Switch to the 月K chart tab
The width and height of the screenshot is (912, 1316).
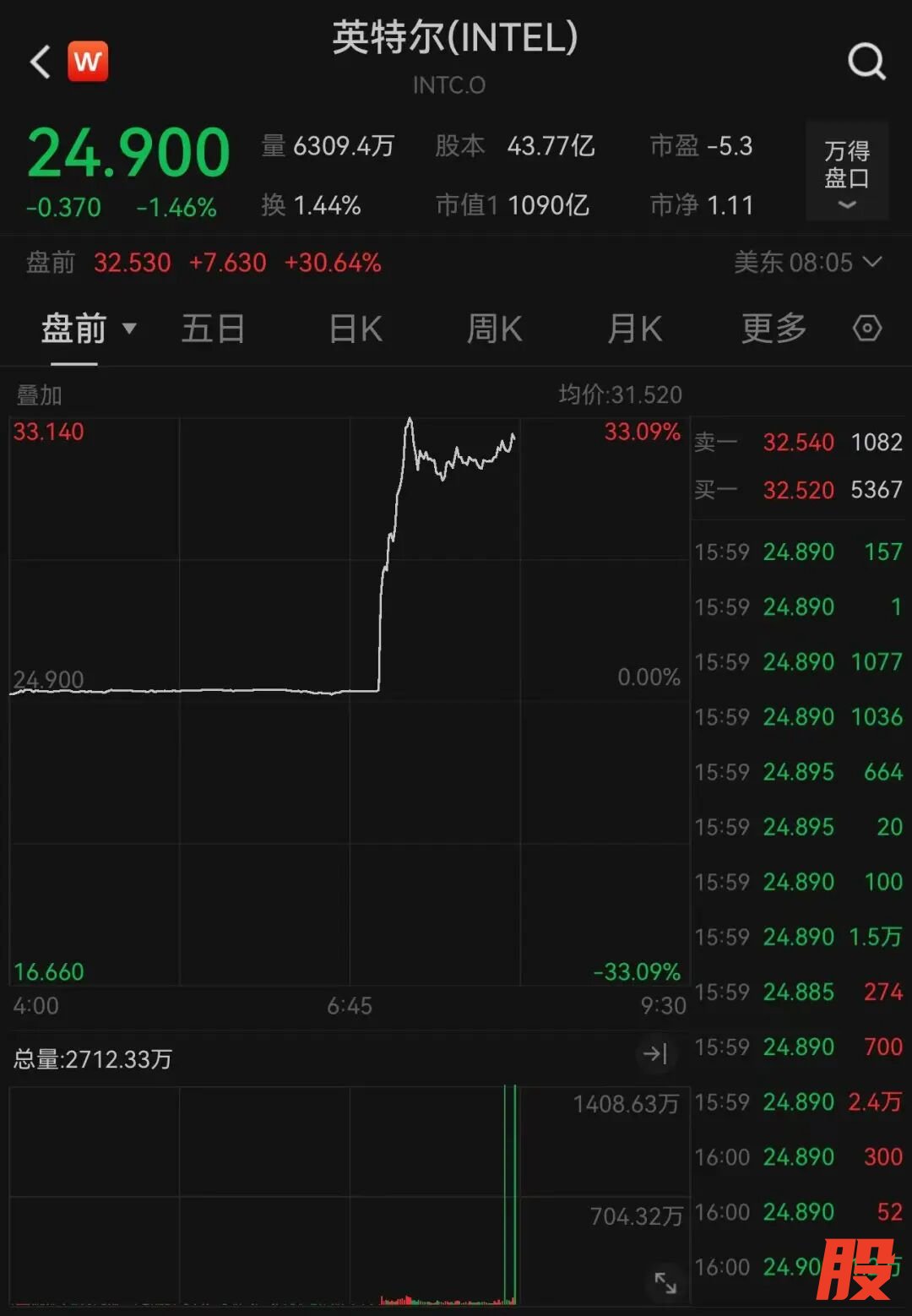[635, 329]
